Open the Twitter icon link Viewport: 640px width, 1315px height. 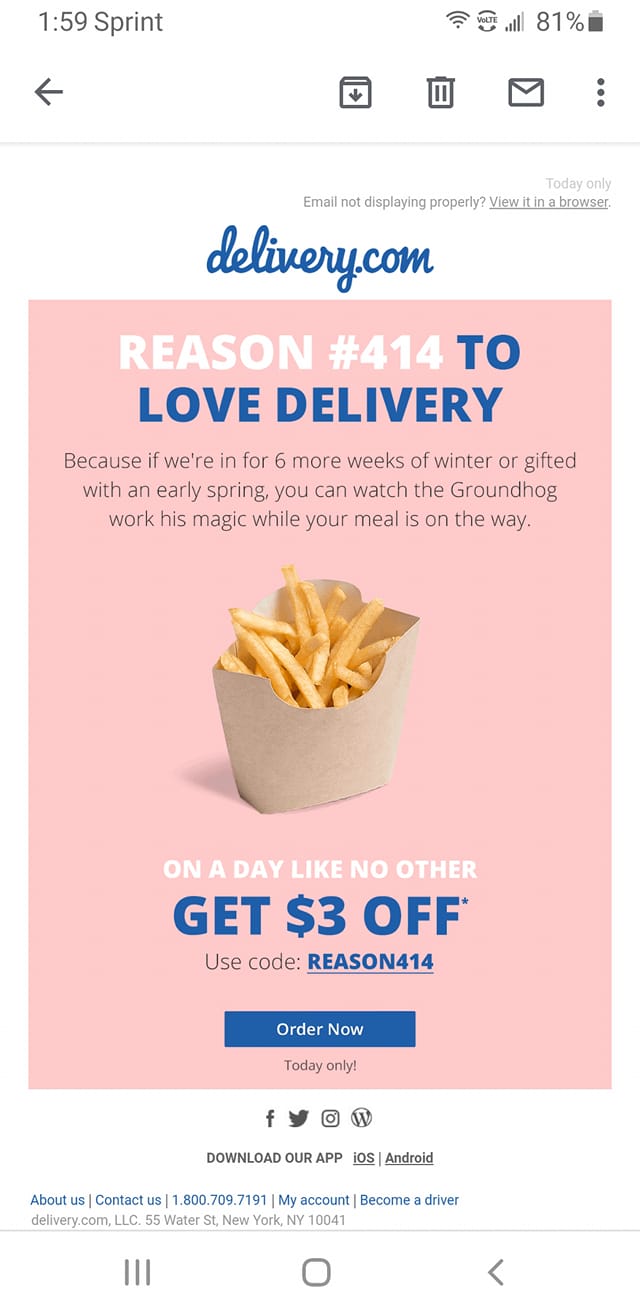click(298, 1118)
